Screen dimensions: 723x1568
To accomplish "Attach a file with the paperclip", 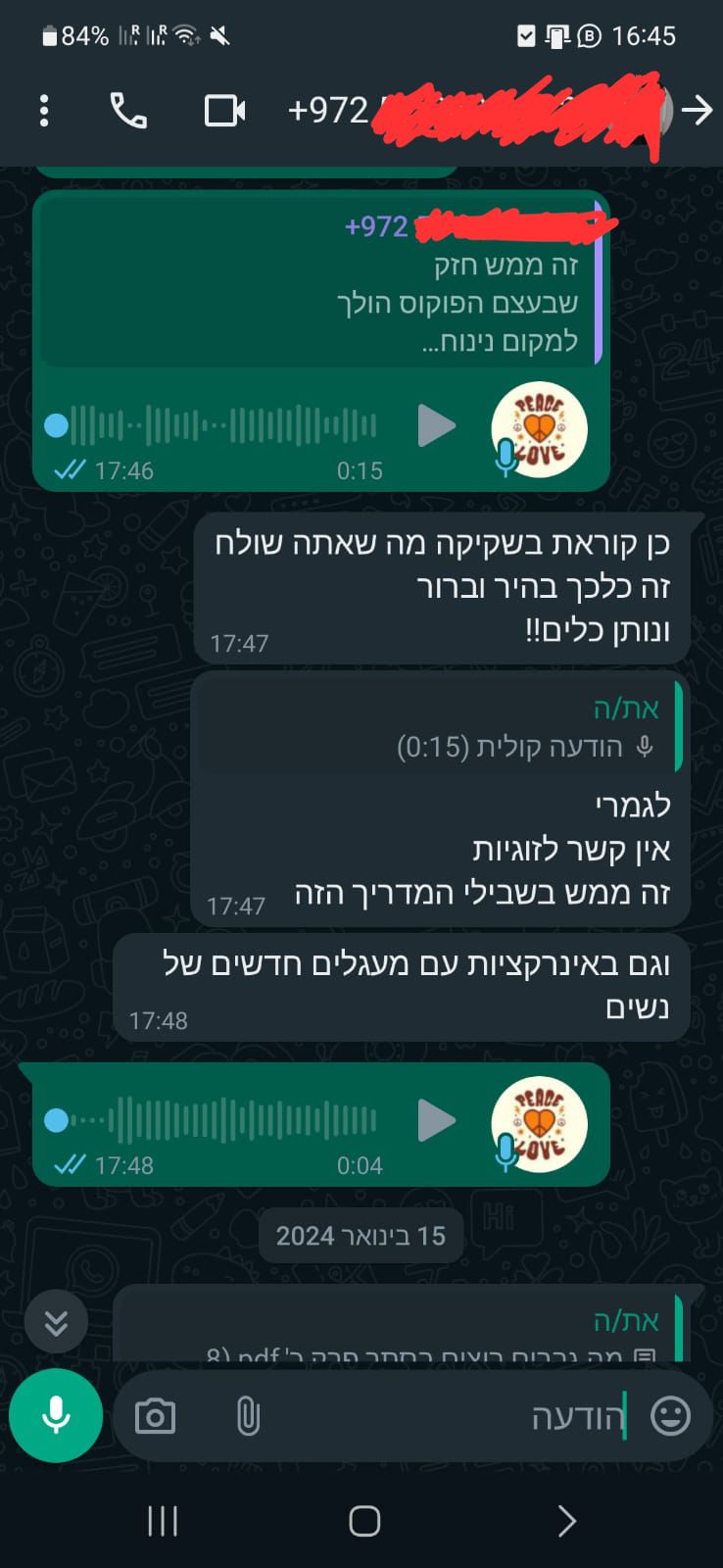I will click(x=248, y=1416).
